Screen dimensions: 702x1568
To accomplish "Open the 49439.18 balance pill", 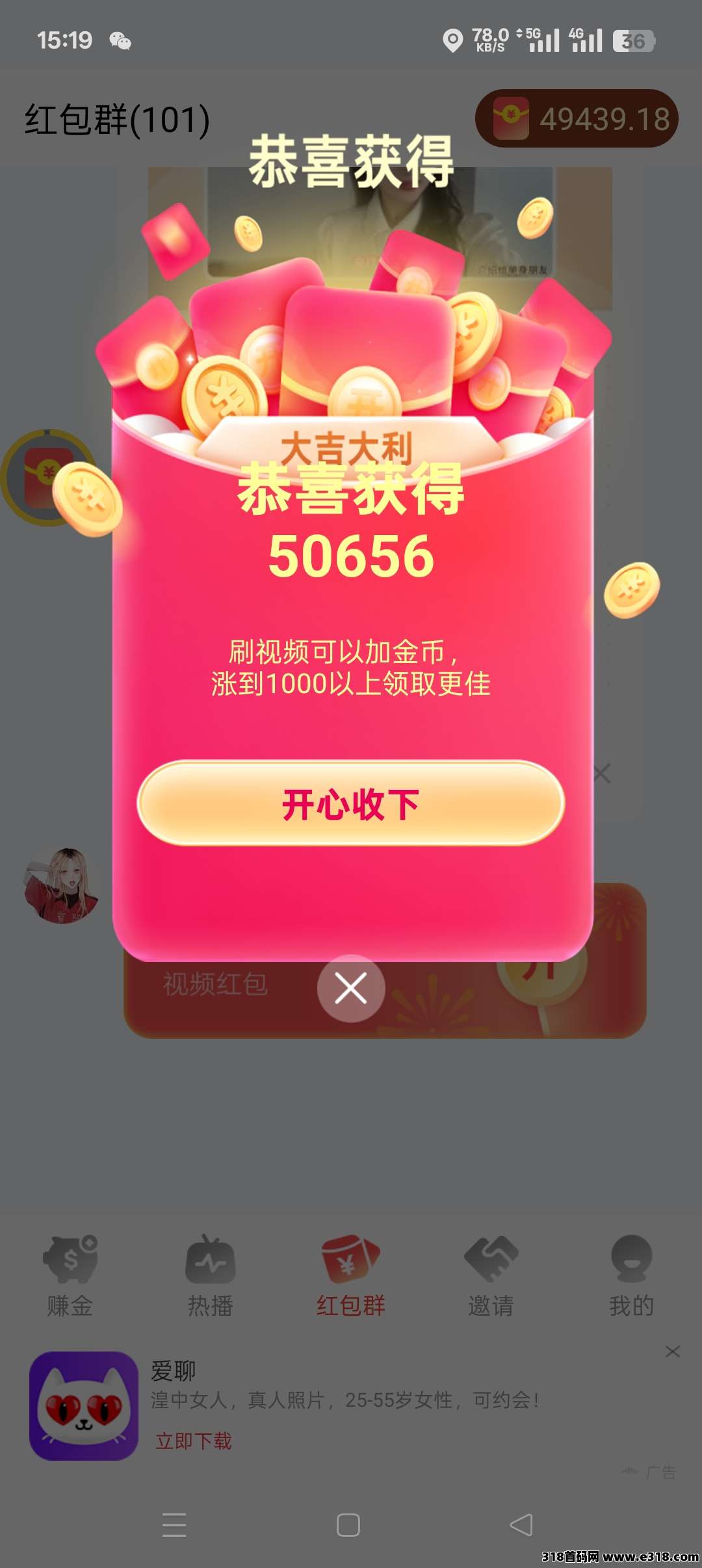I will click(577, 118).
